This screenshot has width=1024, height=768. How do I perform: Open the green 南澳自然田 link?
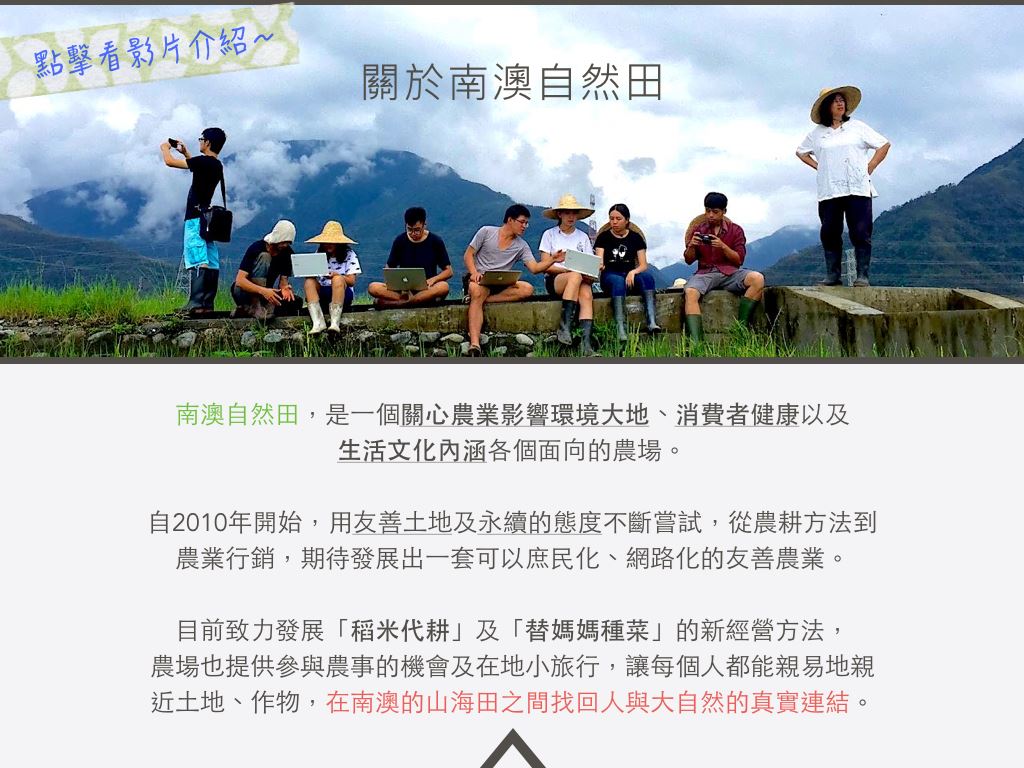point(238,415)
